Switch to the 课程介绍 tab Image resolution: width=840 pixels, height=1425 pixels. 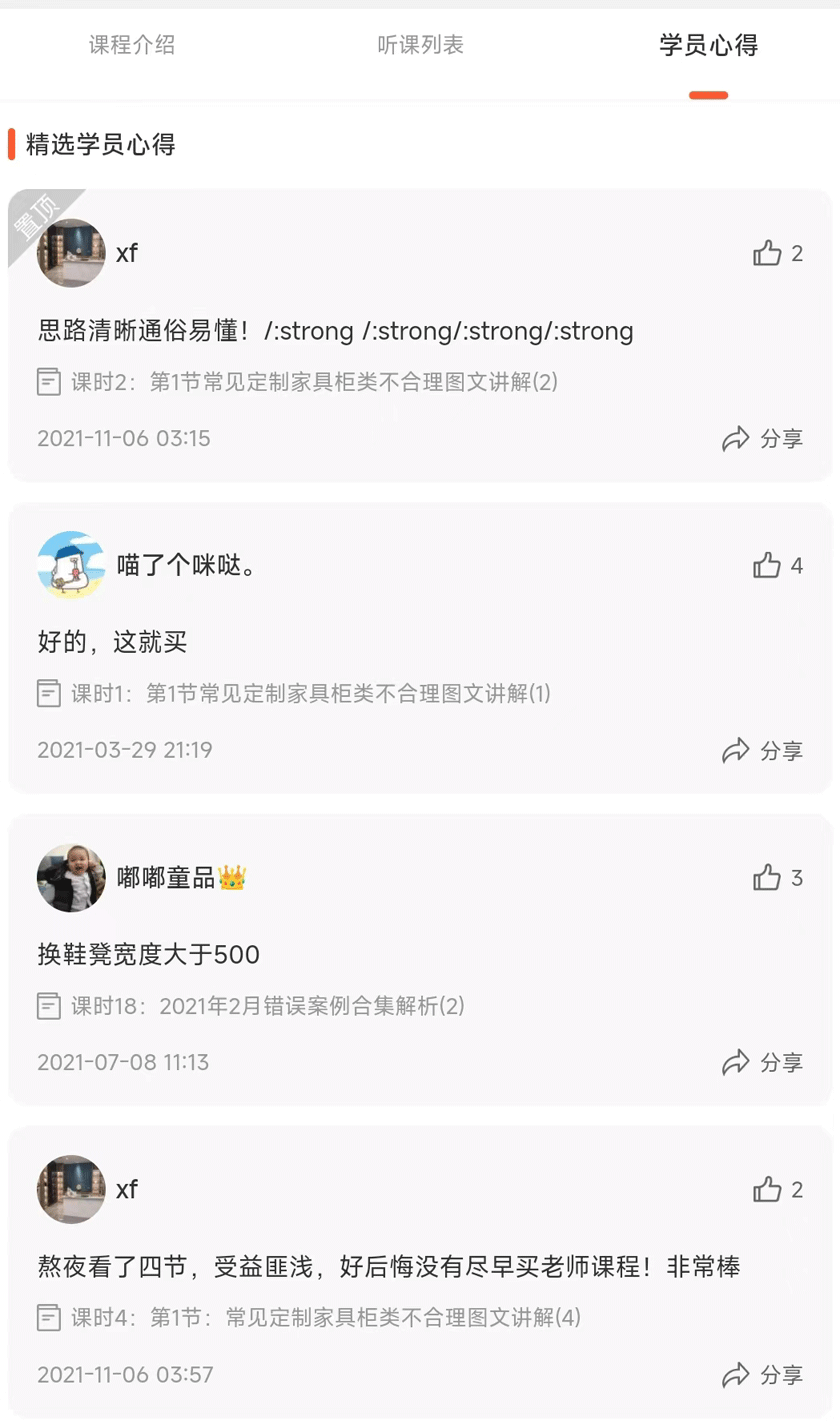click(132, 45)
